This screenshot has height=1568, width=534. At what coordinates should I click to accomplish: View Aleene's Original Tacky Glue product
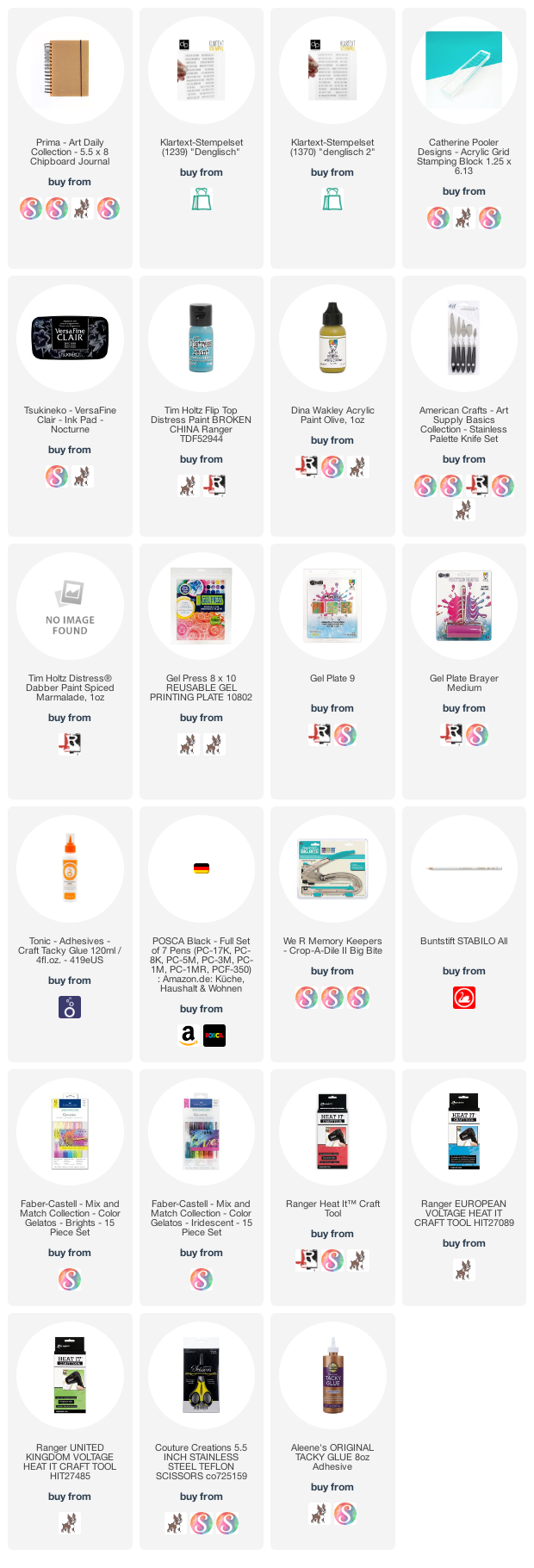pos(332,1376)
